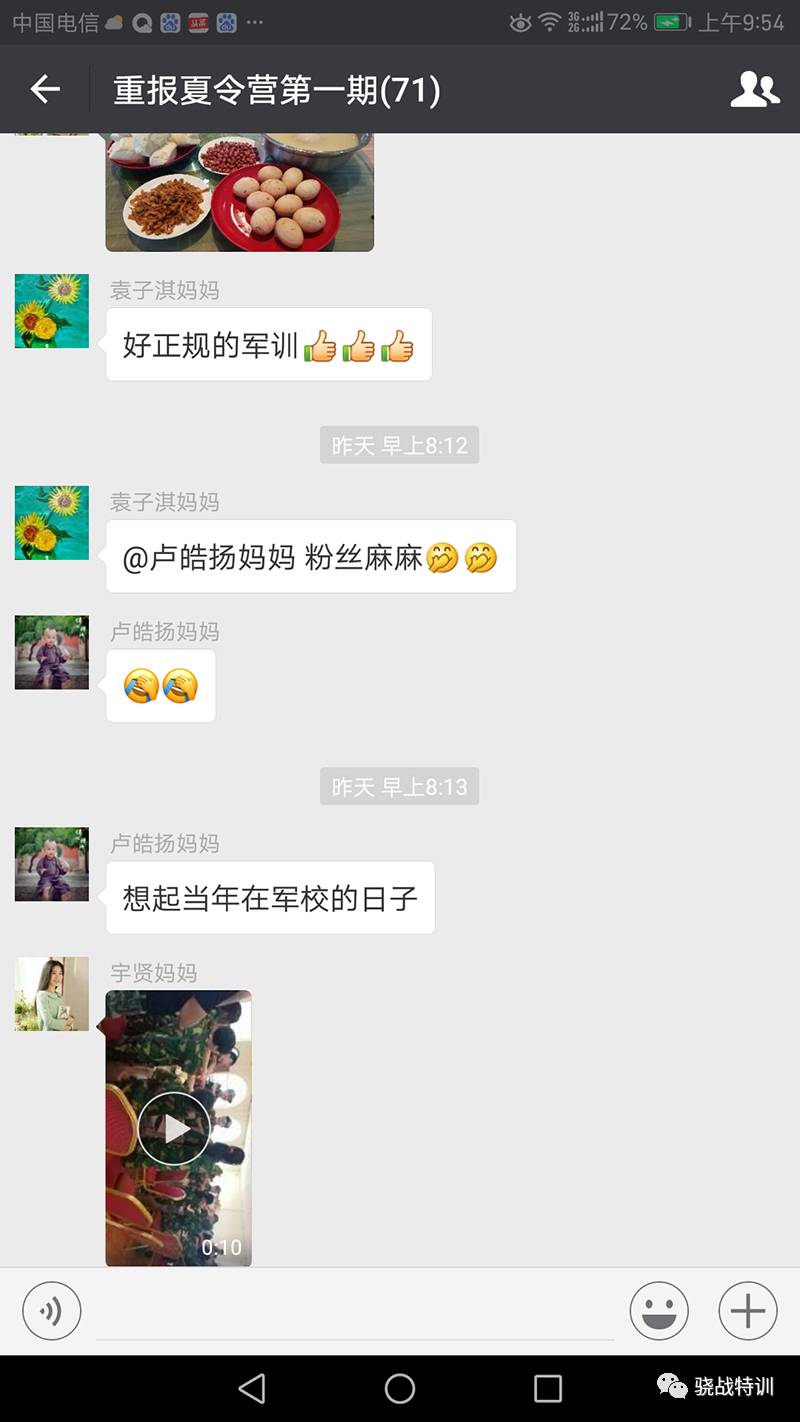Open system recent apps button
This screenshot has height=1422, width=800.
pos(548,1388)
